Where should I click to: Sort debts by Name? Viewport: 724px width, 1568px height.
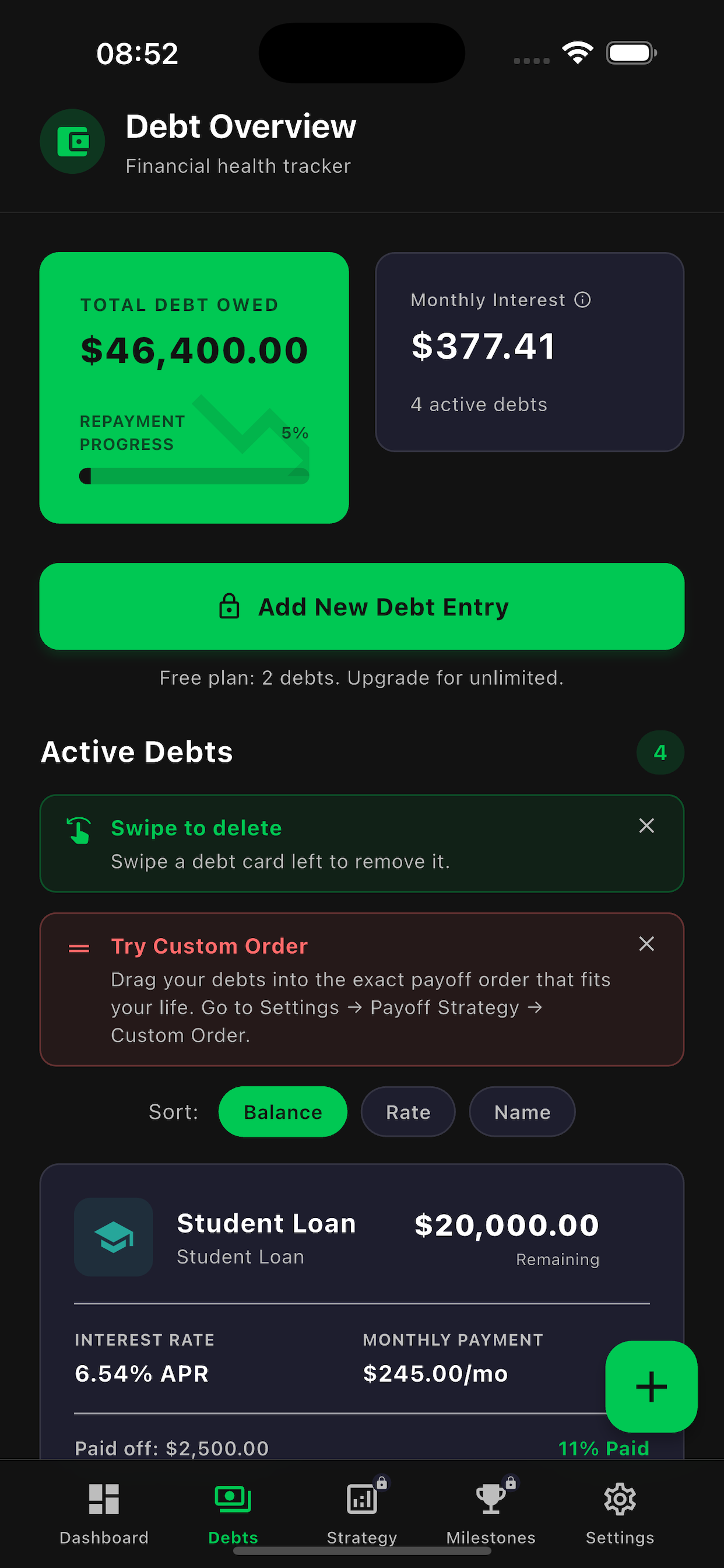[521, 1111]
